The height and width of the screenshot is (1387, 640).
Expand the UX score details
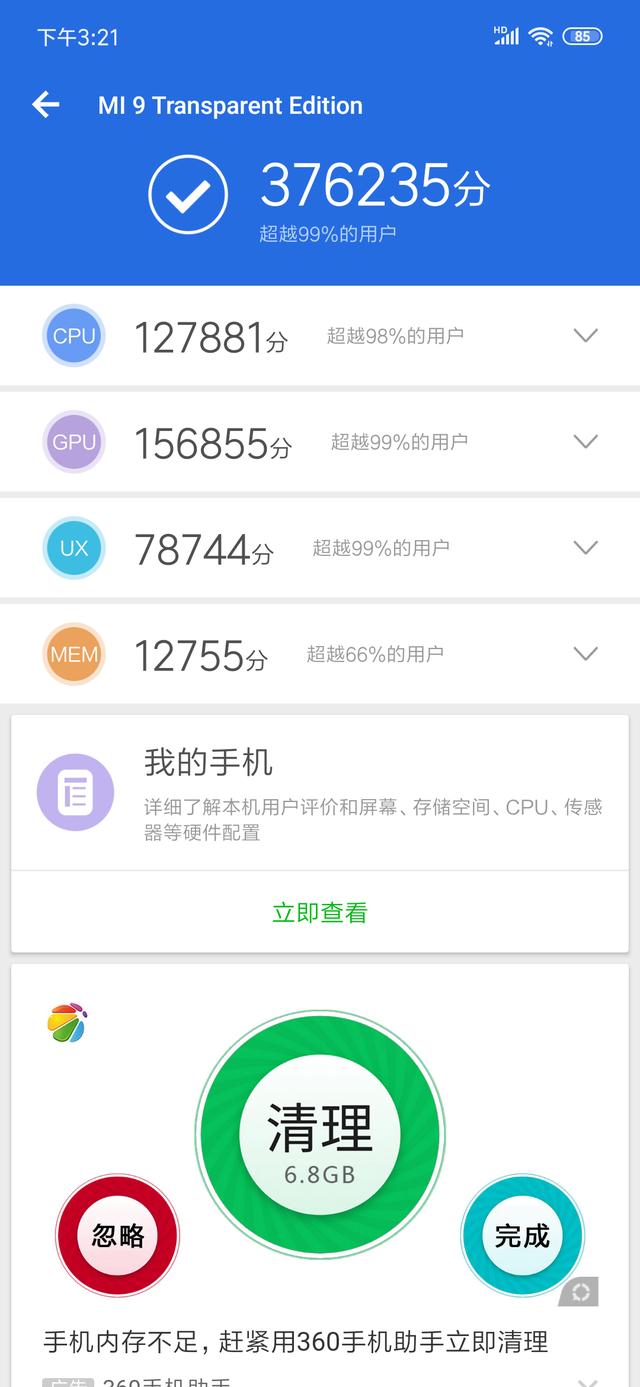(585, 548)
